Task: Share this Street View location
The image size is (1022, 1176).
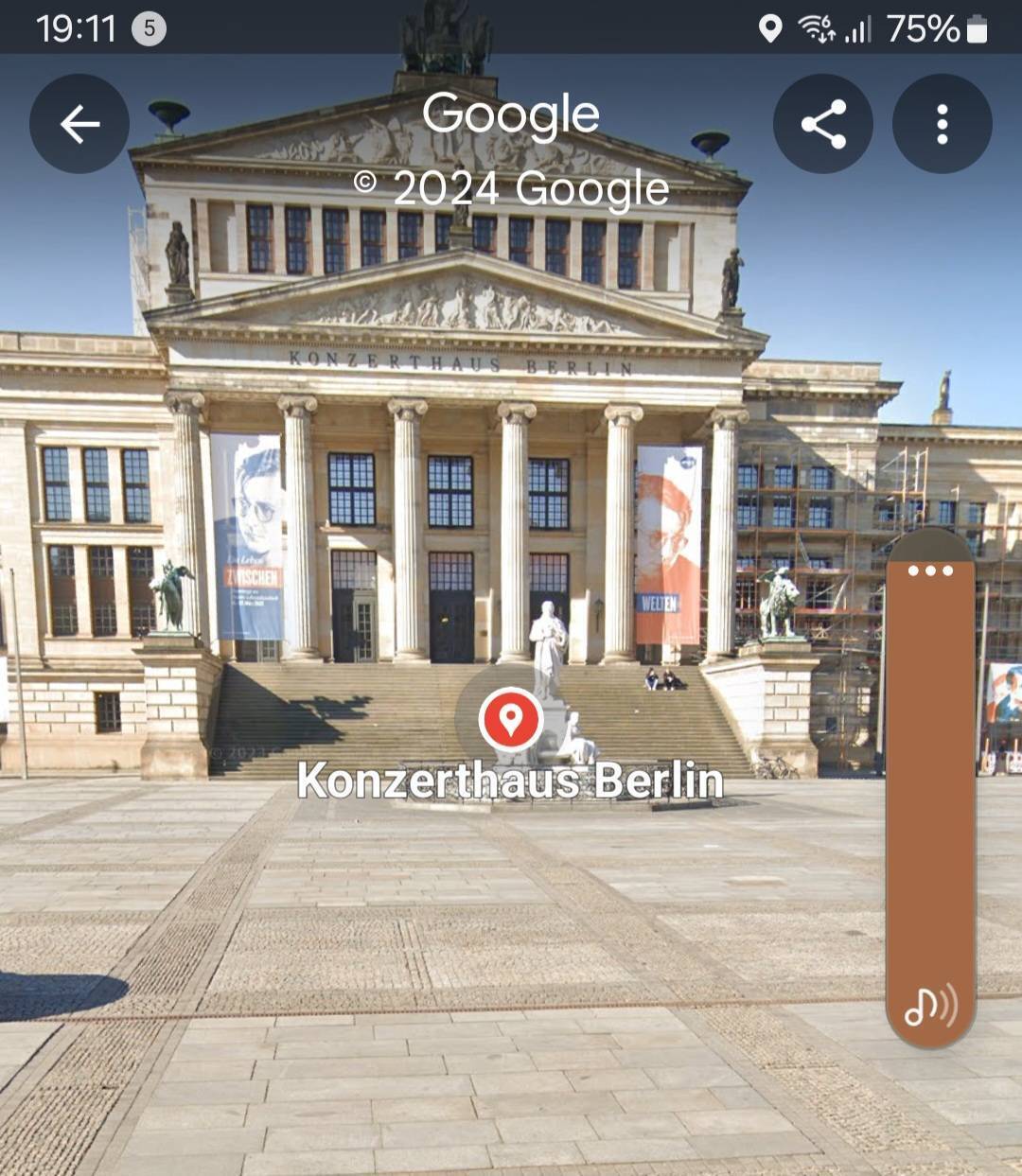Action: pos(823,124)
